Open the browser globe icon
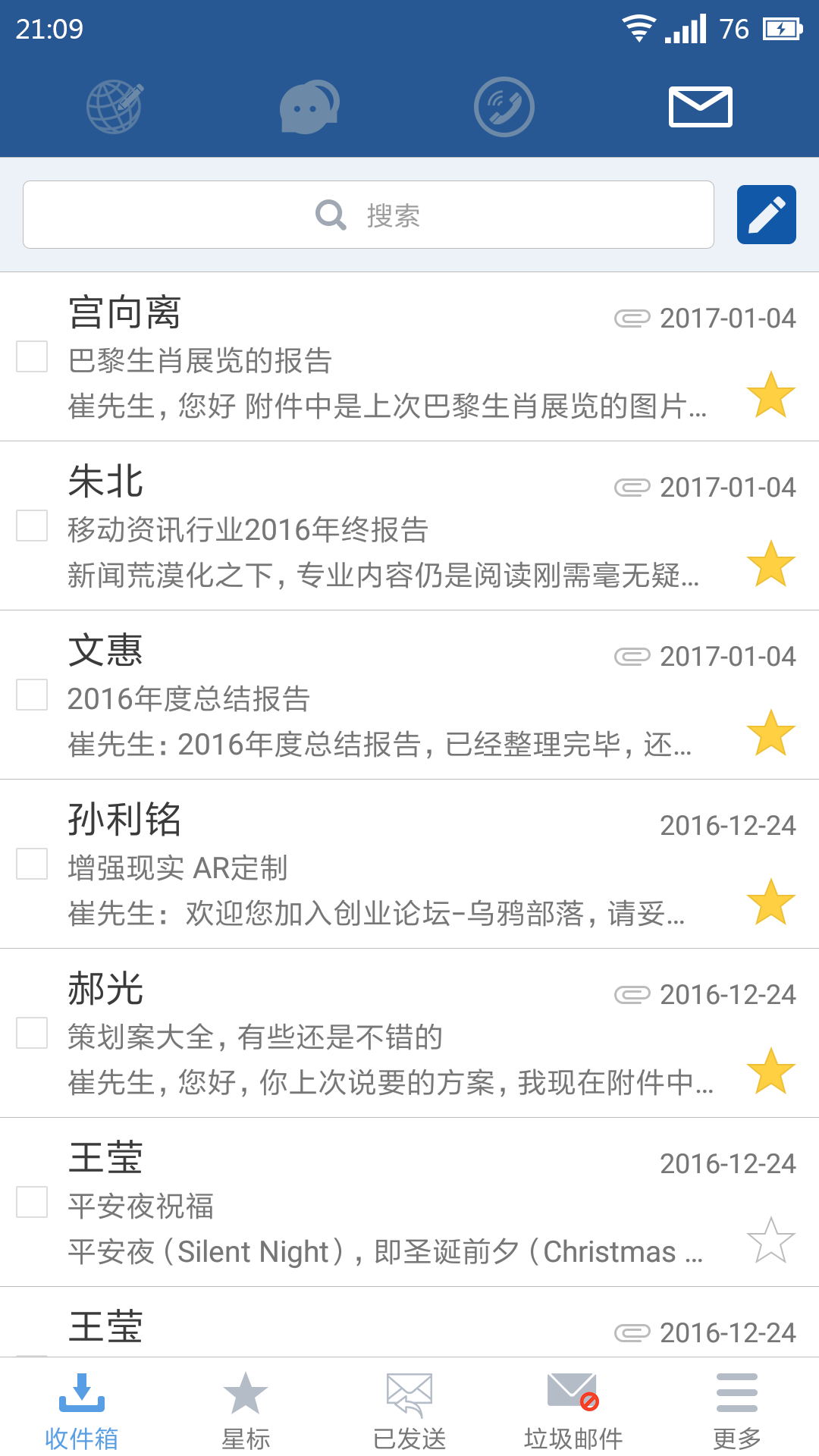The height and width of the screenshot is (1456, 819). pyautogui.click(x=115, y=107)
